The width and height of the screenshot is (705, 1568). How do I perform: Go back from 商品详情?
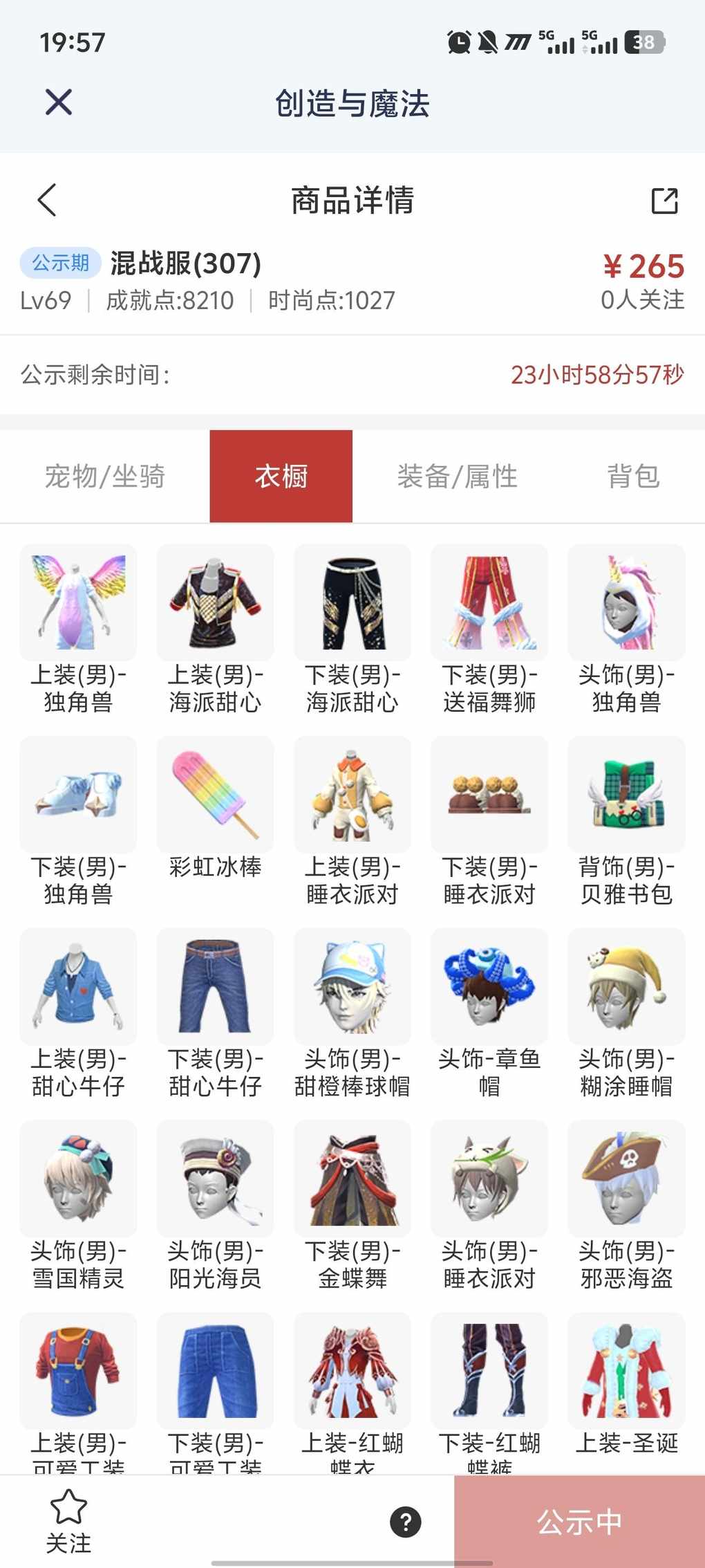click(x=47, y=201)
